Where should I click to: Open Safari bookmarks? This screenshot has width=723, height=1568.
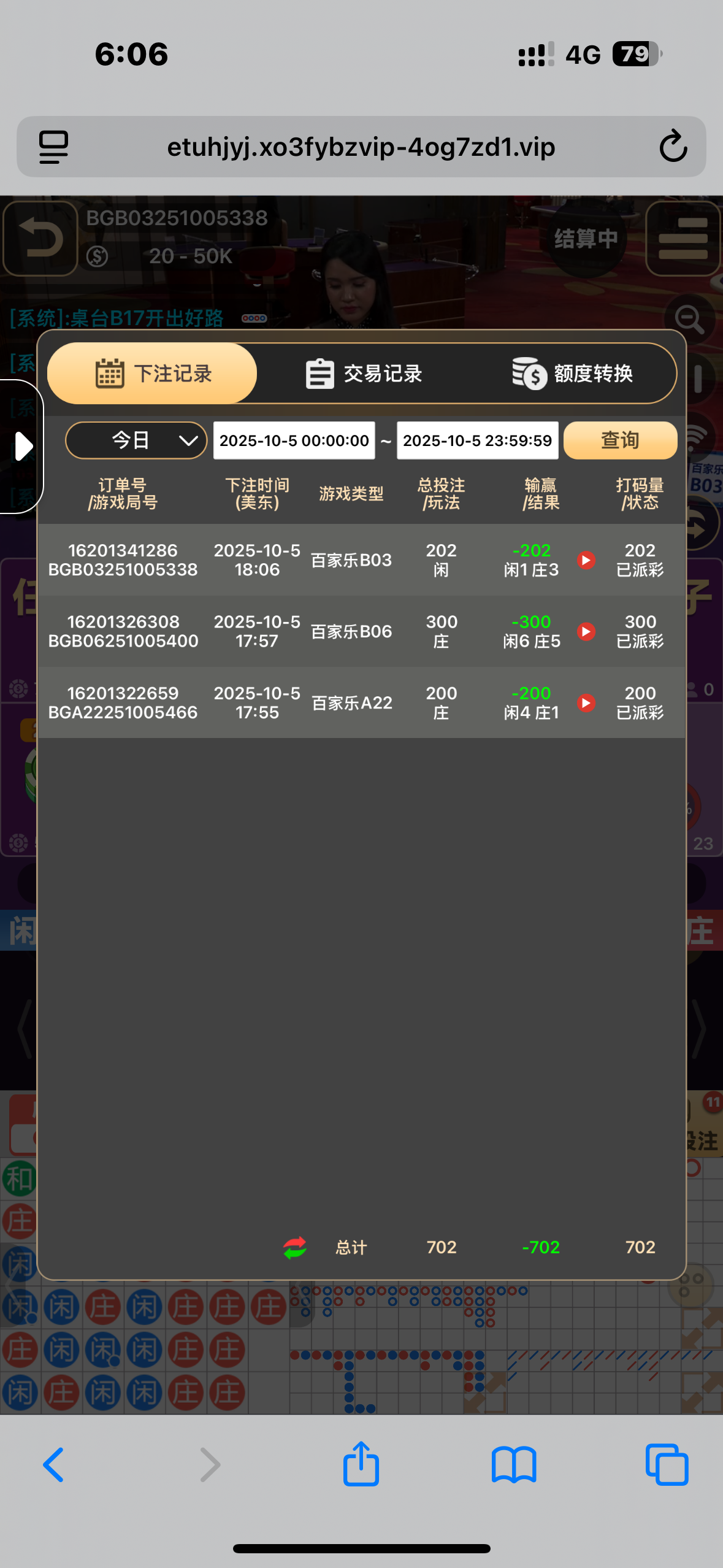click(x=514, y=1464)
